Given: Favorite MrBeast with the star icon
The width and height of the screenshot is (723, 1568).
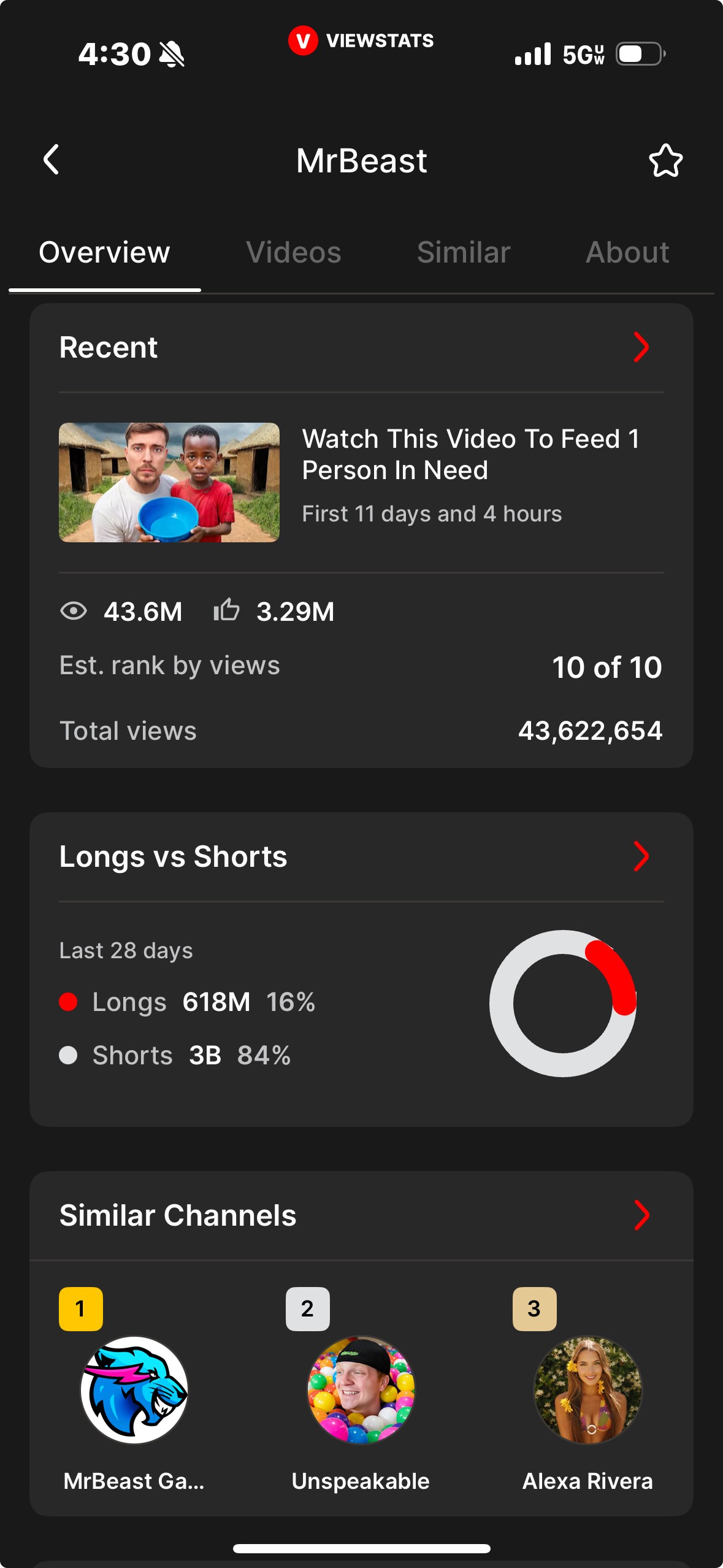Looking at the screenshot, I should click(x=665, y=161).
